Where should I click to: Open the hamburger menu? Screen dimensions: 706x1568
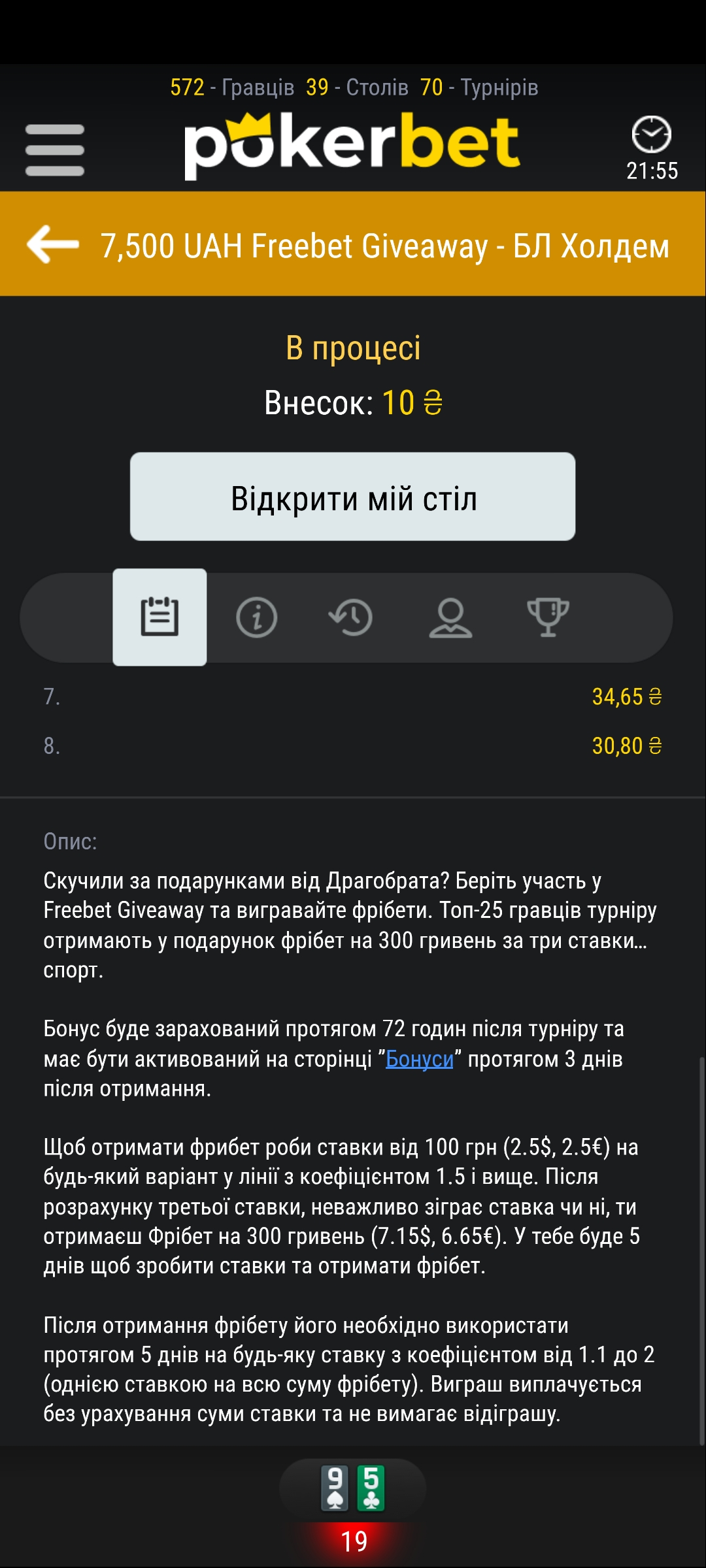(55, 150)
